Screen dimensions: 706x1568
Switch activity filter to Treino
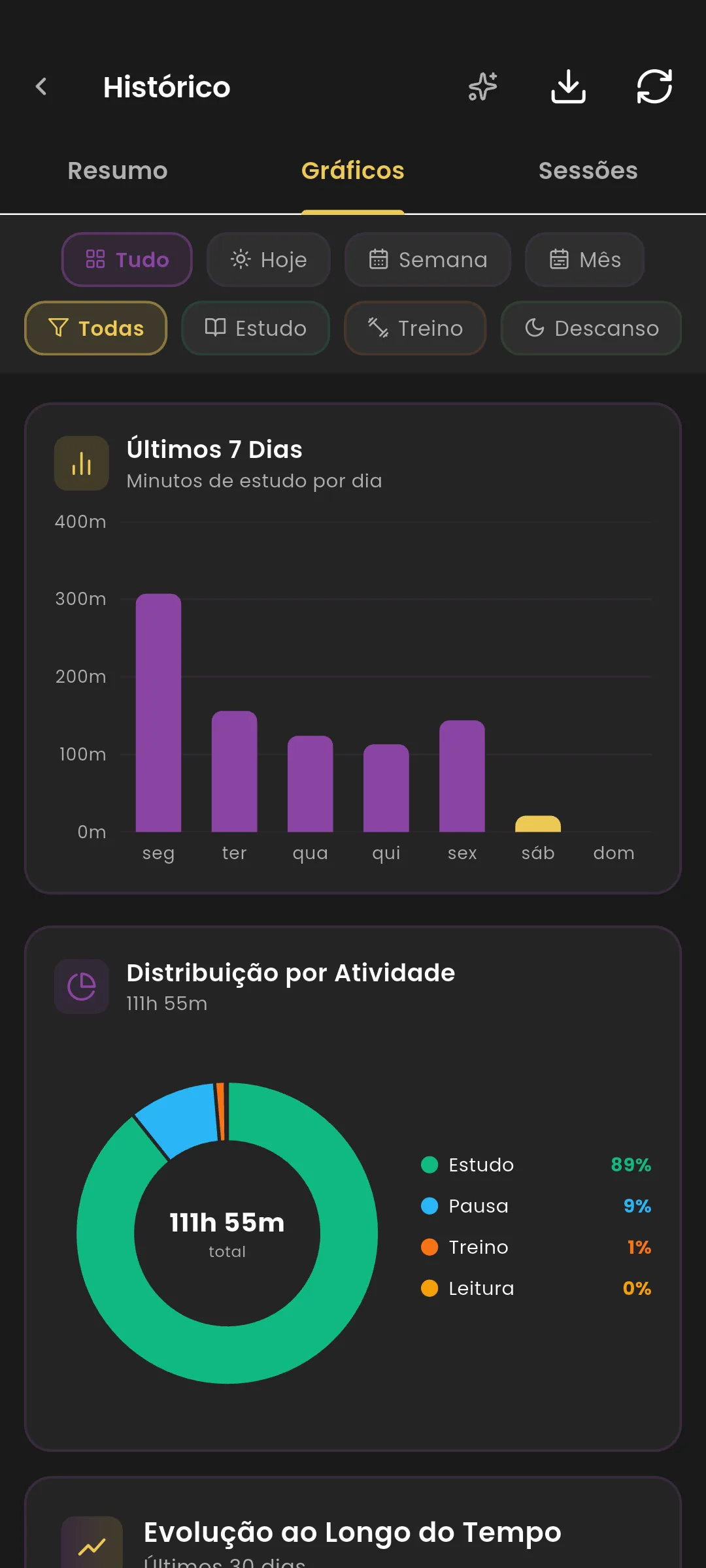414,329
